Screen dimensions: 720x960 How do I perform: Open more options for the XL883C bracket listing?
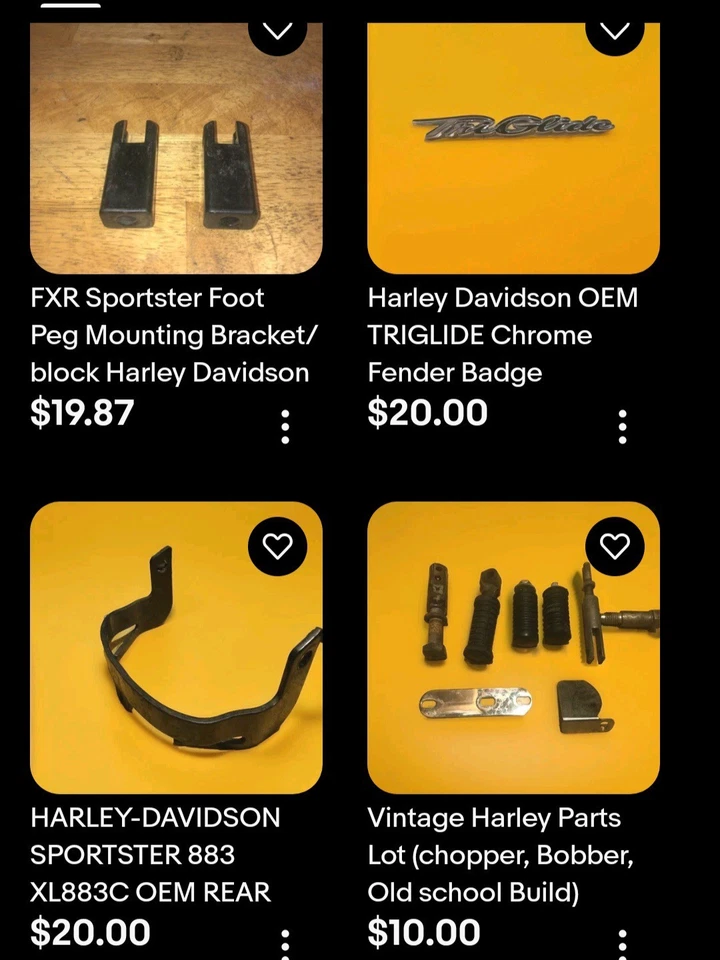[285, 946]
